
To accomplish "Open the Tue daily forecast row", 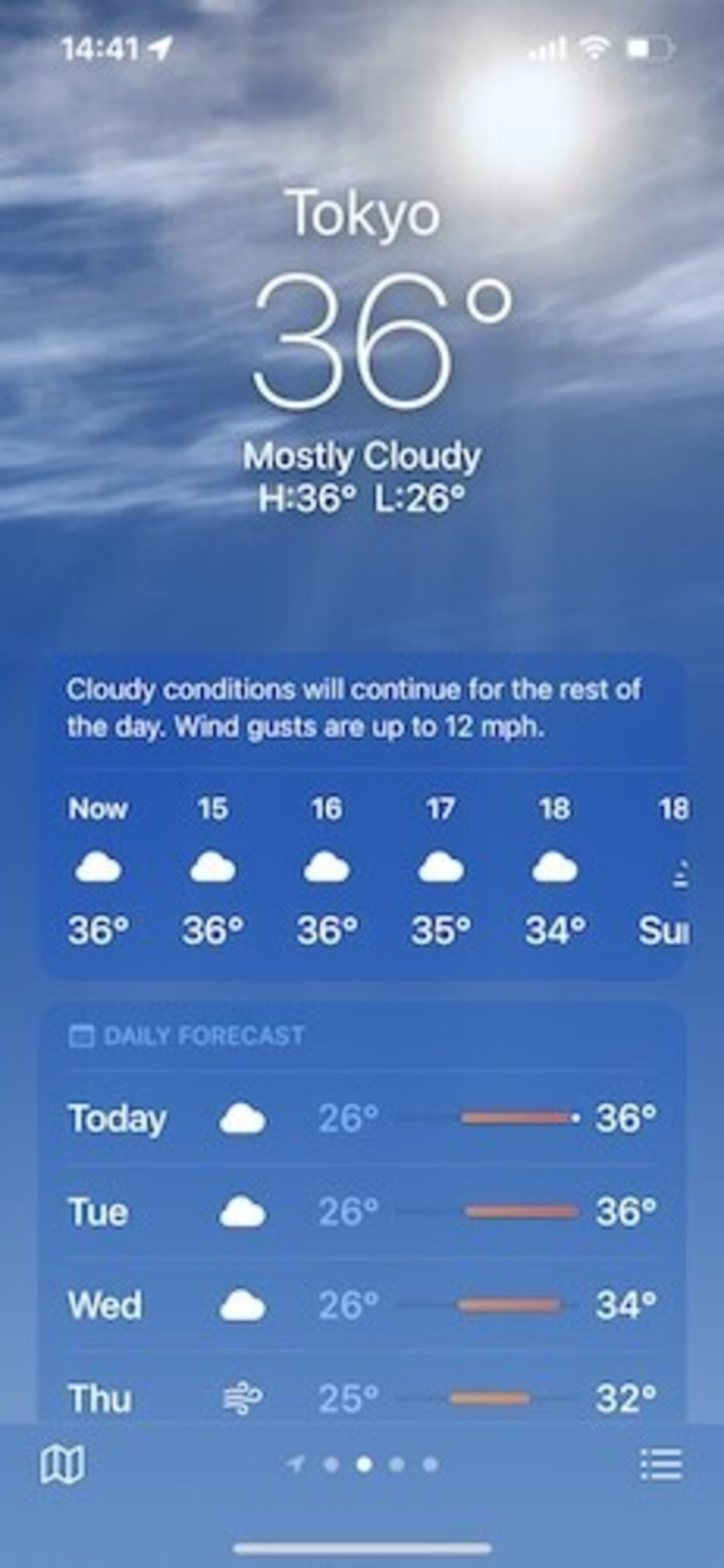I will point(362,1211).
